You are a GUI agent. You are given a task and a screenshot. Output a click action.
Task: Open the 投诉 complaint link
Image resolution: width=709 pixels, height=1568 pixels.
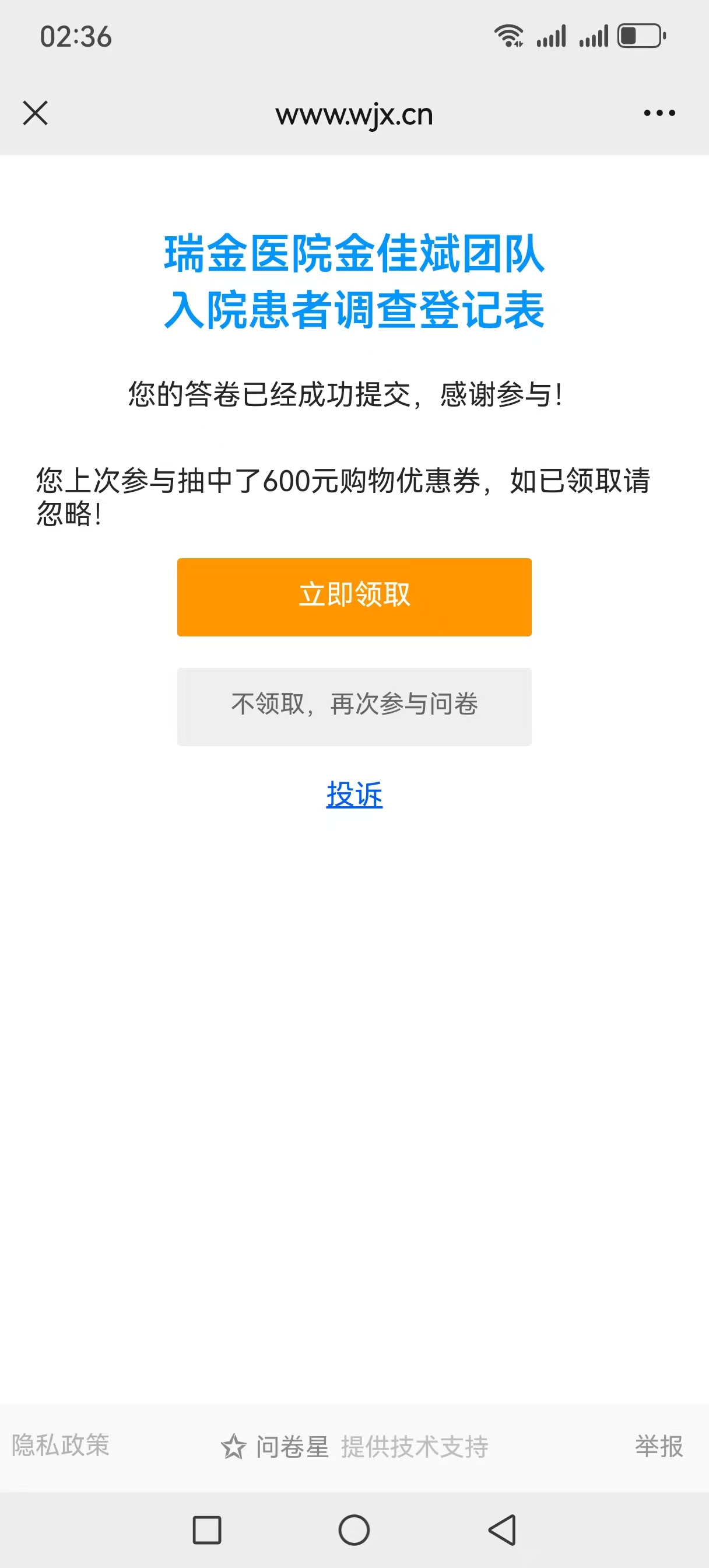pyautogui.click(x=354, y=794)
